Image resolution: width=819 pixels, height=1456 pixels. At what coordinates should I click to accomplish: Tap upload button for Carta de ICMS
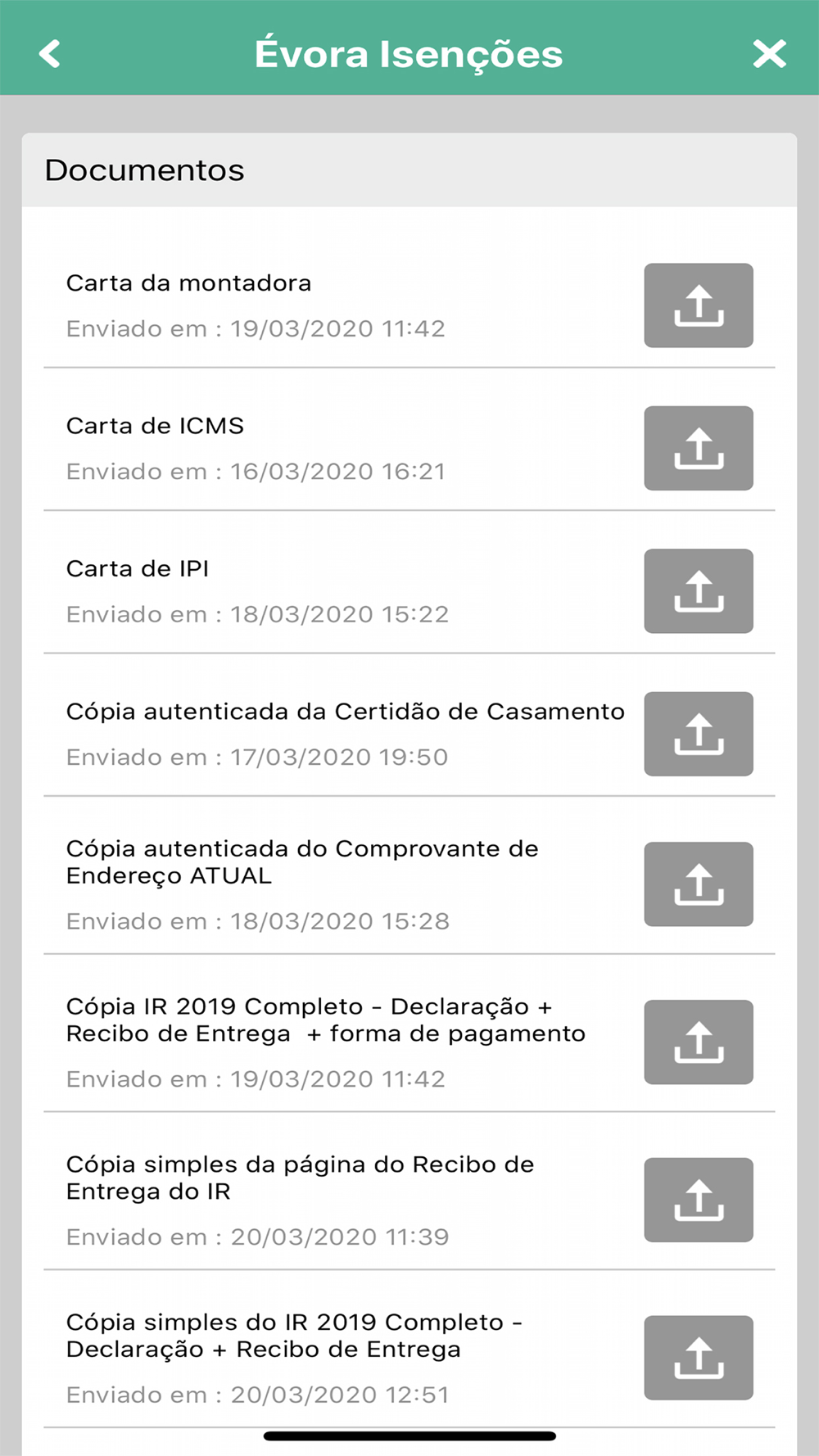(699, 448)
